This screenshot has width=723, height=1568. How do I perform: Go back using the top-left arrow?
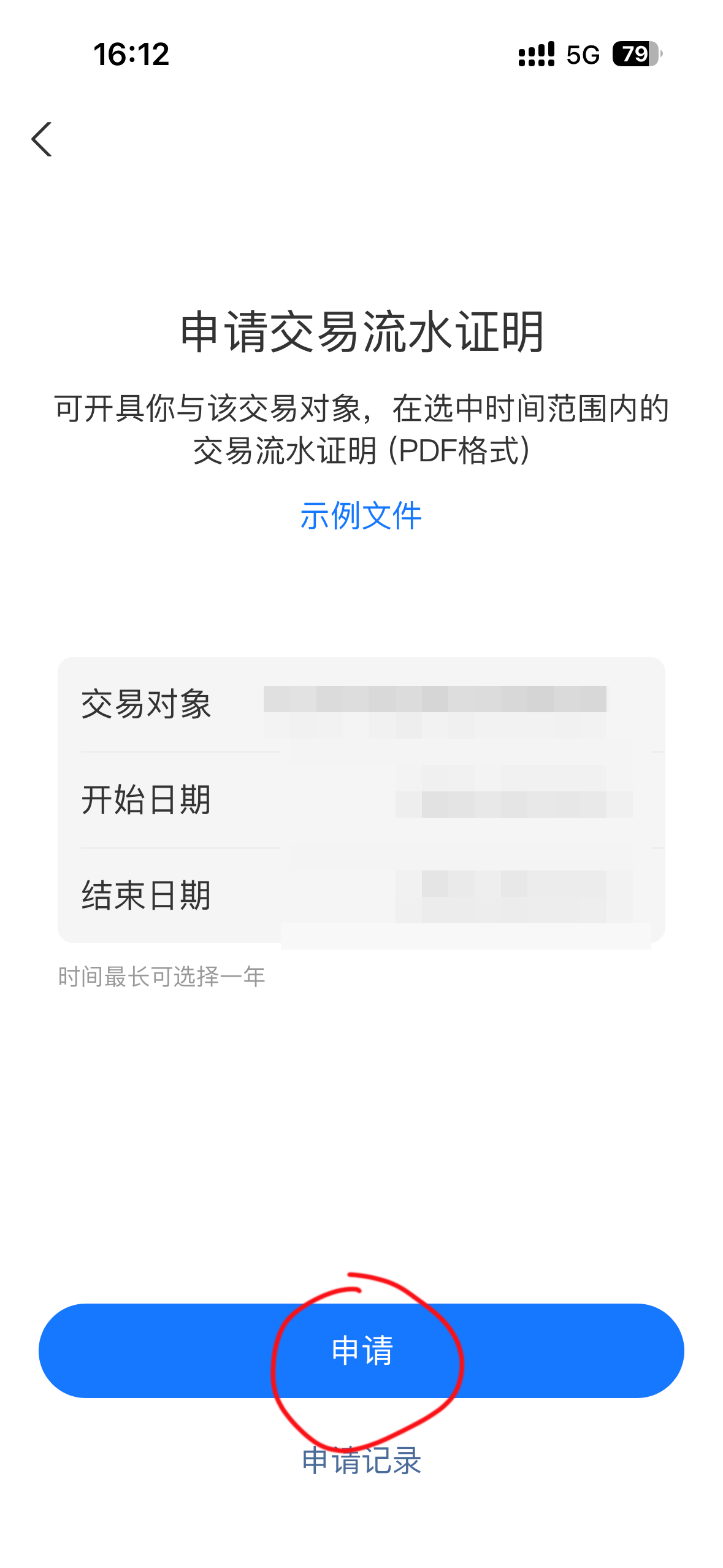[x=42, y=139]
